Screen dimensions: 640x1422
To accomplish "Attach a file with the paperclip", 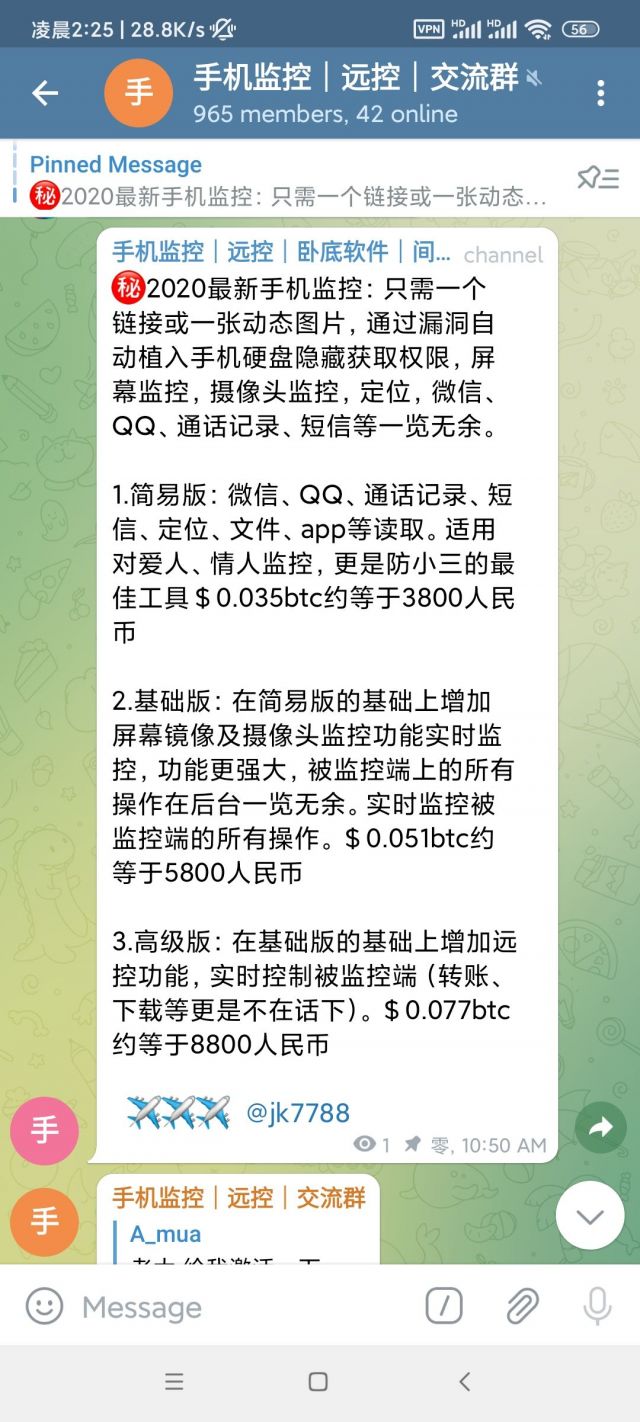I will 521,1306.
